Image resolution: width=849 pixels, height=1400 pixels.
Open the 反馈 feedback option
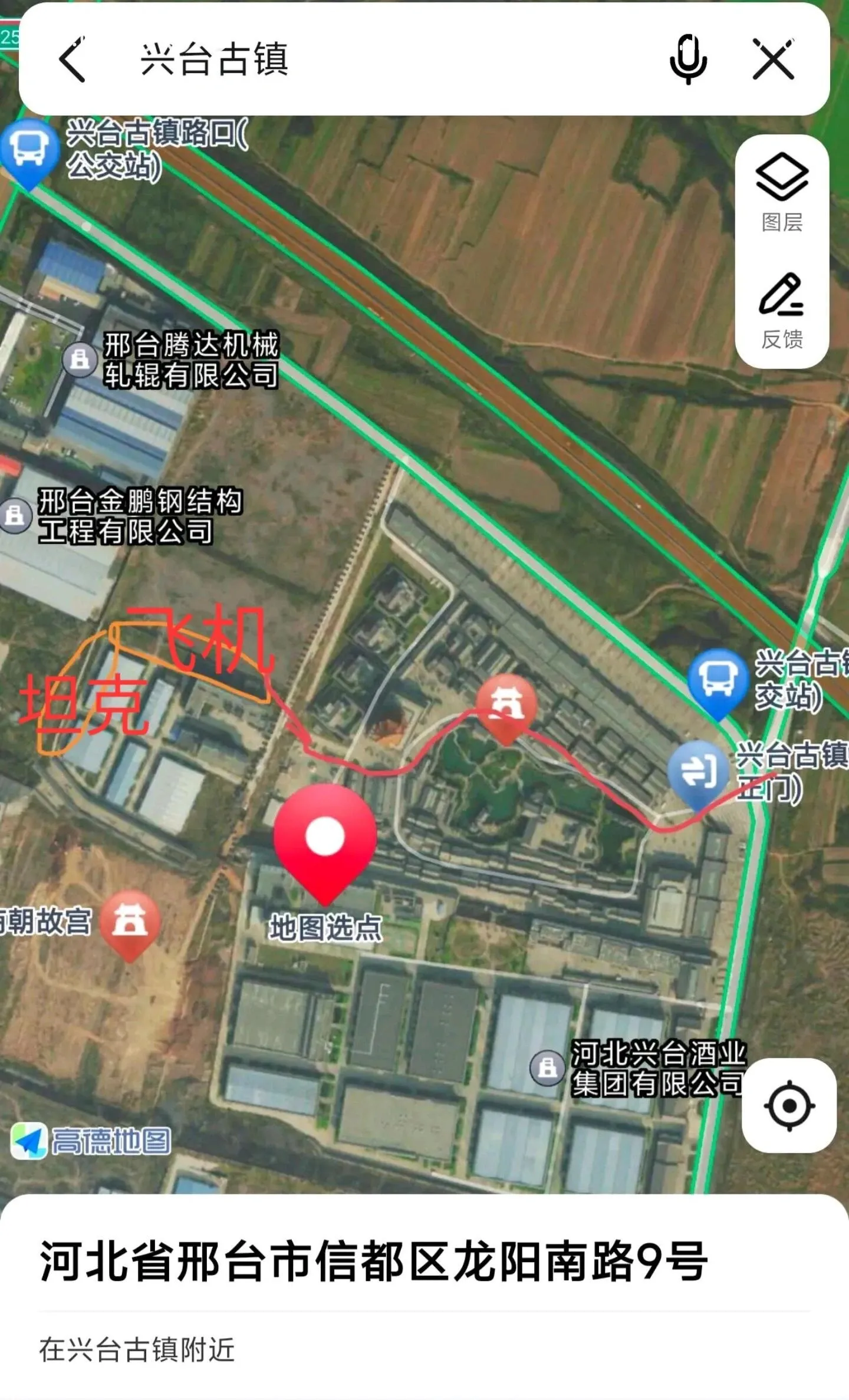pos(782,311)
